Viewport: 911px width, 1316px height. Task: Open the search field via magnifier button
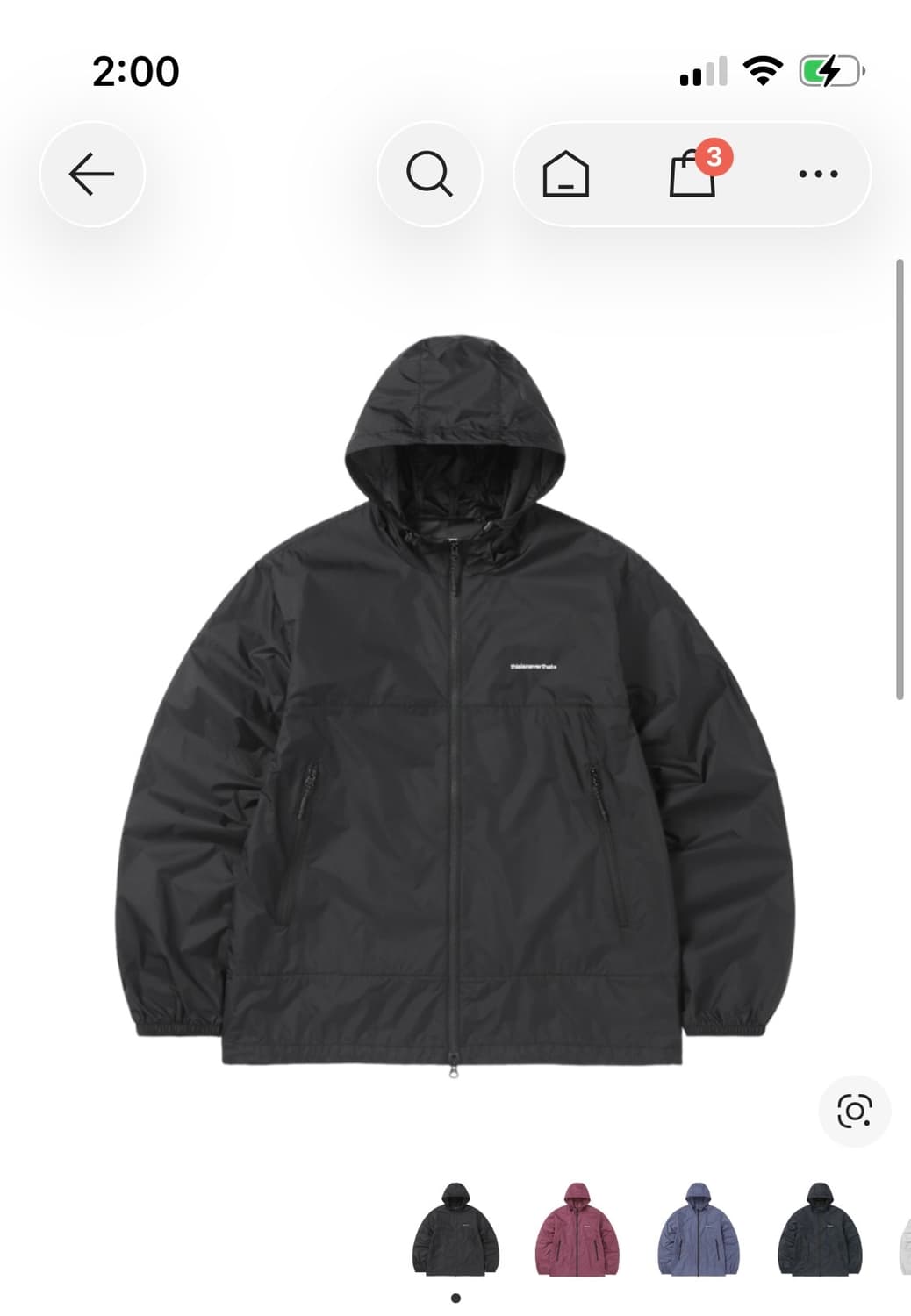point(429,174)
